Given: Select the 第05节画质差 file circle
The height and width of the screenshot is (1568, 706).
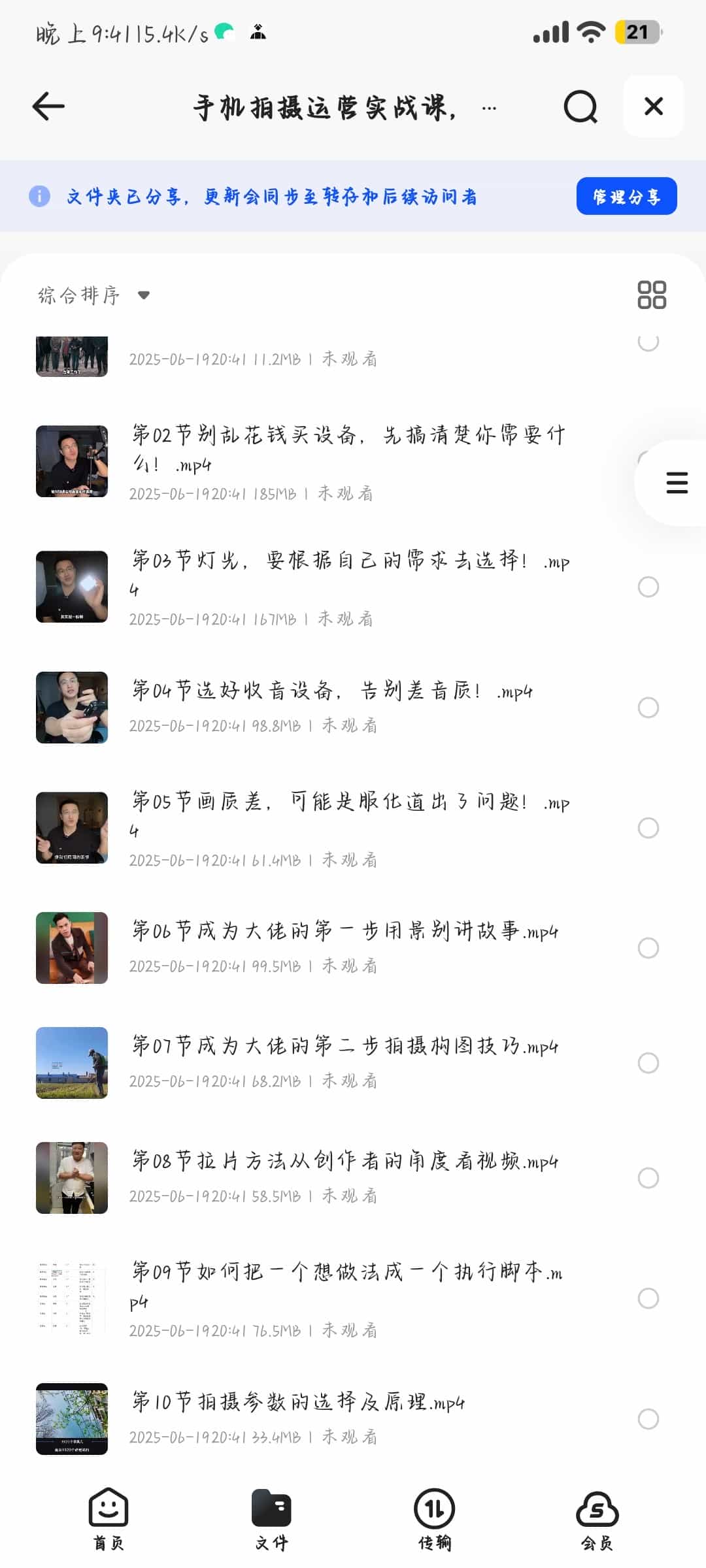Looking at the screenshot, I should click(648, 828).
